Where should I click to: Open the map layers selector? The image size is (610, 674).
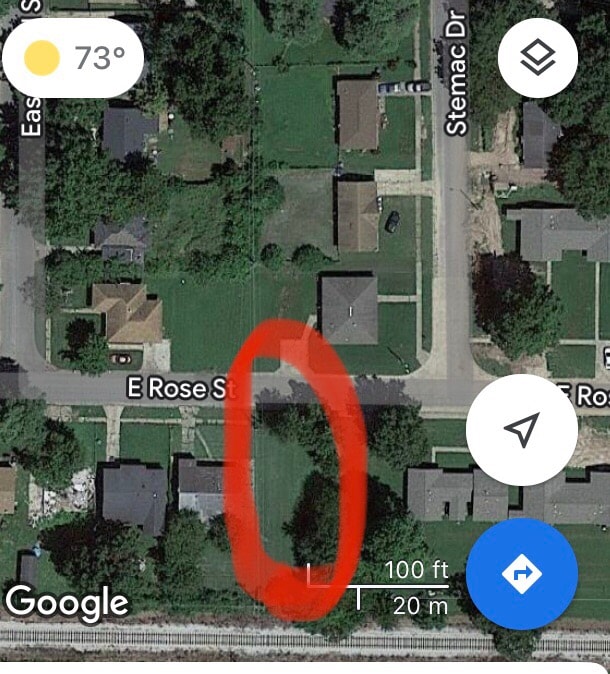538,59
